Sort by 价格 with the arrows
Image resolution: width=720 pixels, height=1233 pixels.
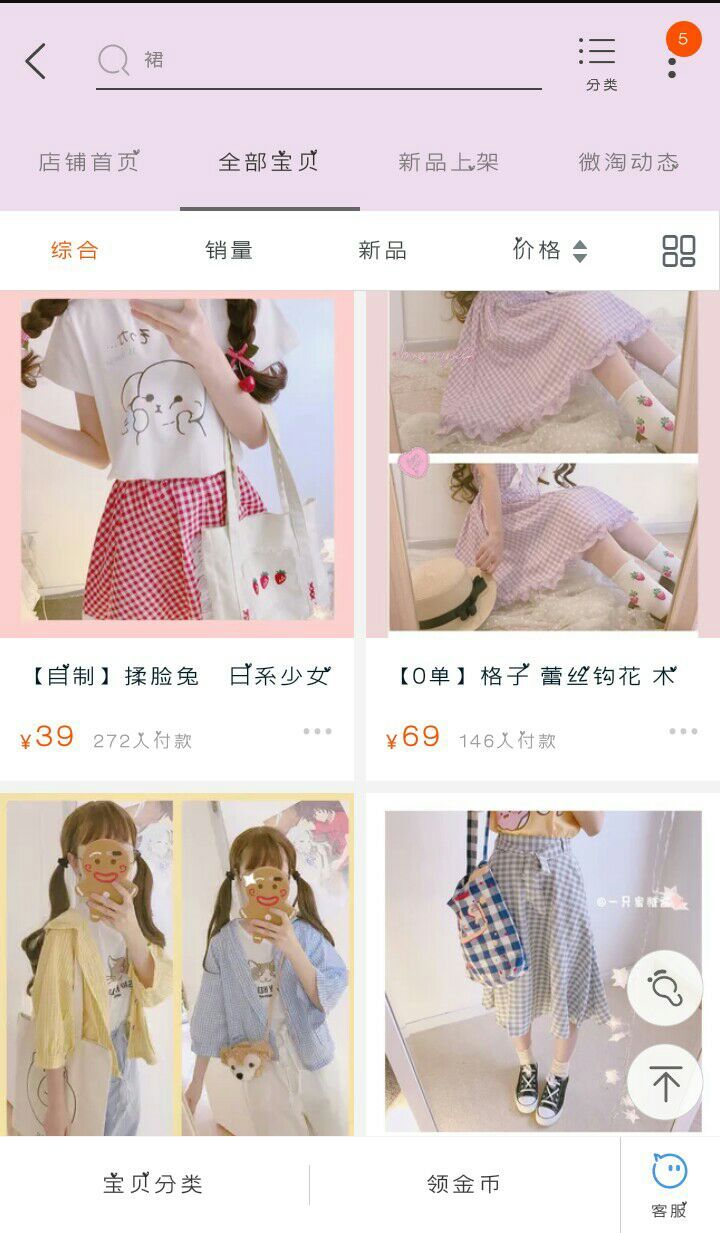point(549,250)
